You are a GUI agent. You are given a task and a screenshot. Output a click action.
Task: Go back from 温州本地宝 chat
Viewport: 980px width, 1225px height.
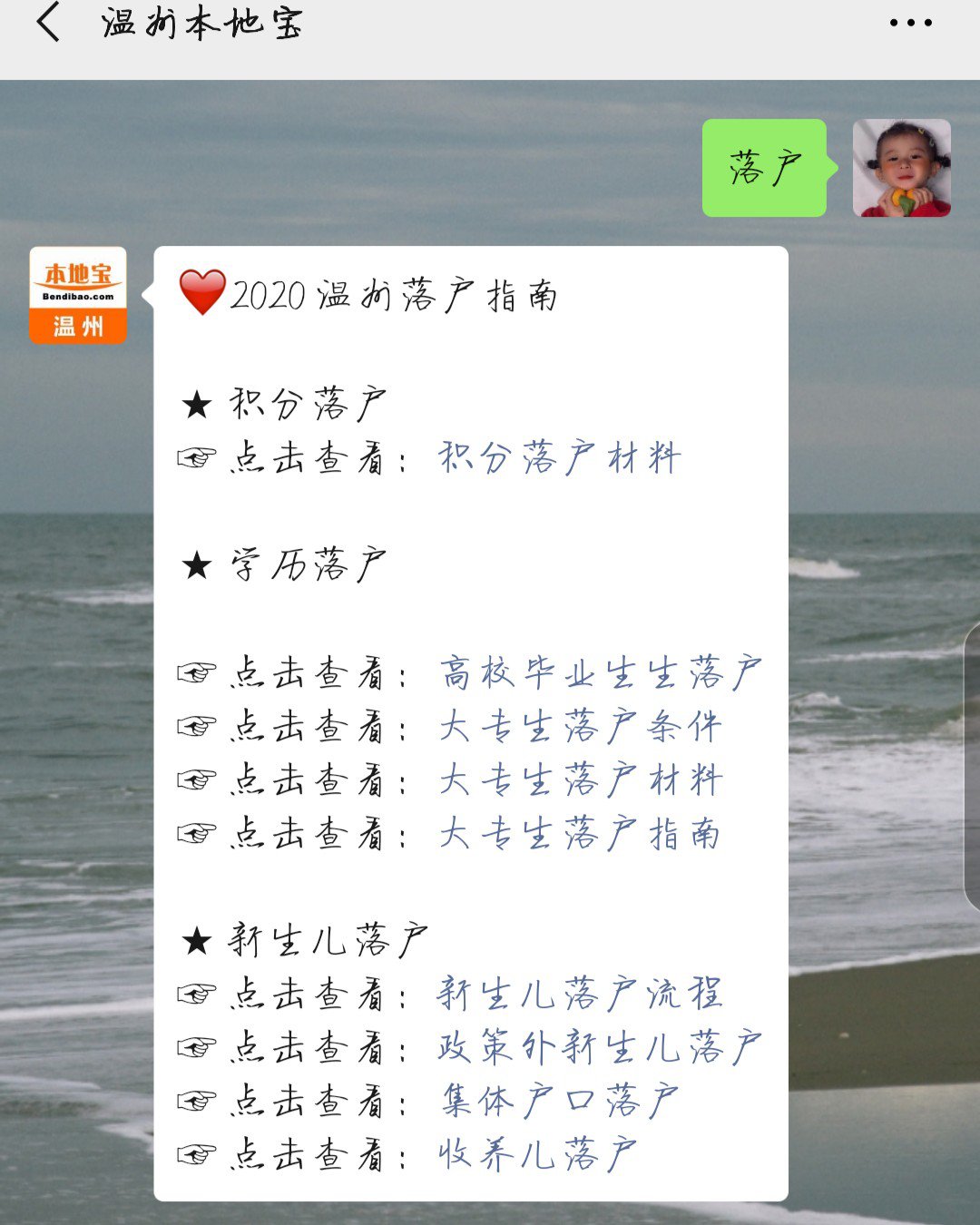pyautogui.click(x=49, y=23)
